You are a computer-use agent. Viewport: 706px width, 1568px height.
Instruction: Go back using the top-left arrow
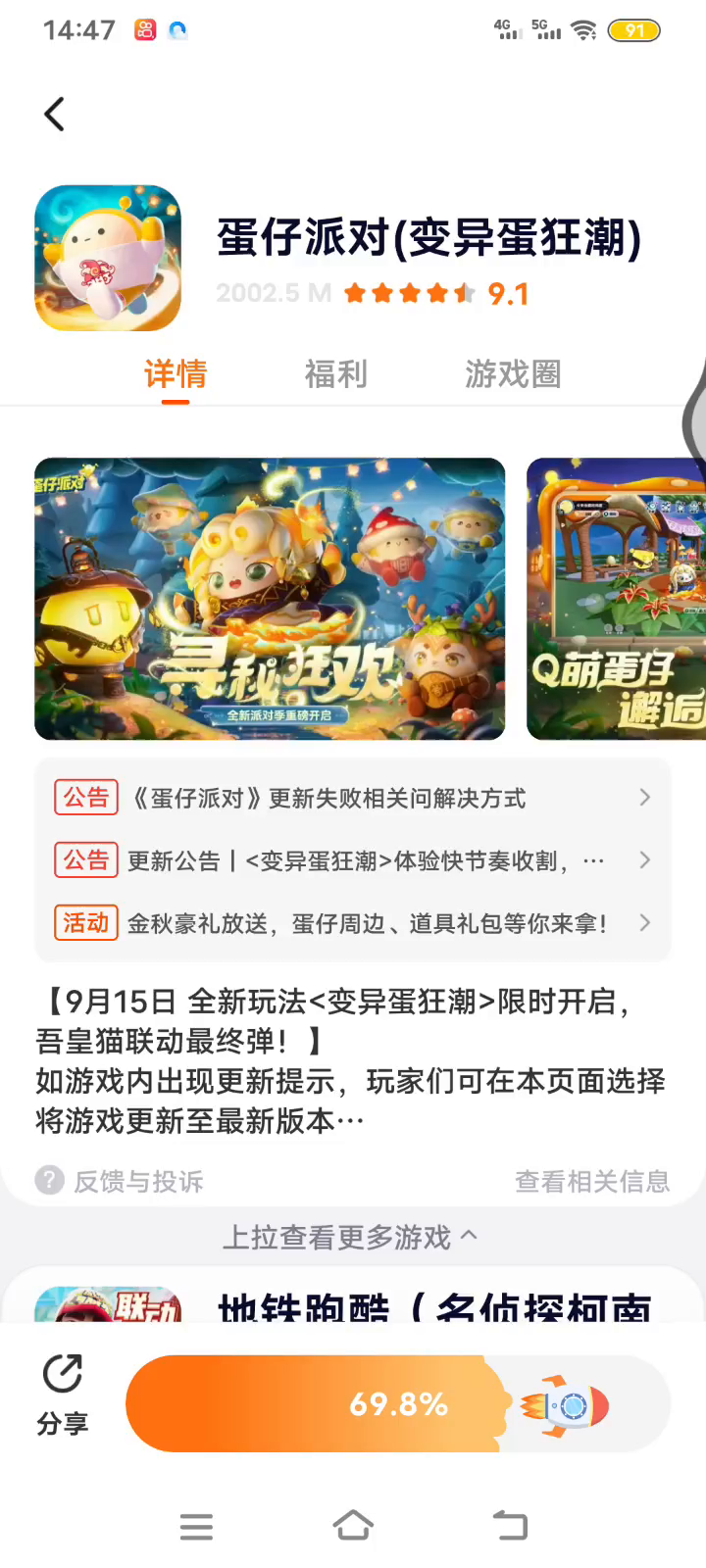pos(55,115)
